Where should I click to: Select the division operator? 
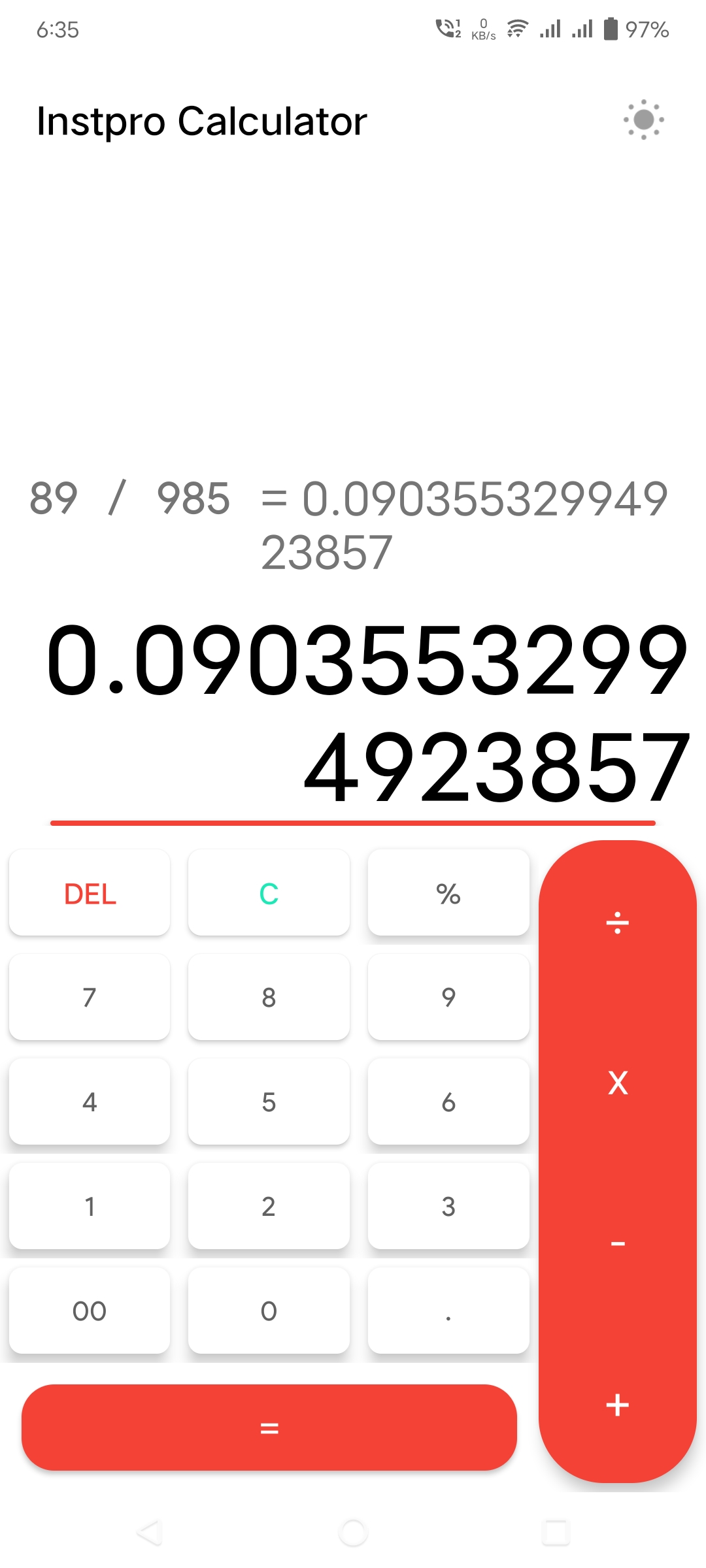point(617,923)
